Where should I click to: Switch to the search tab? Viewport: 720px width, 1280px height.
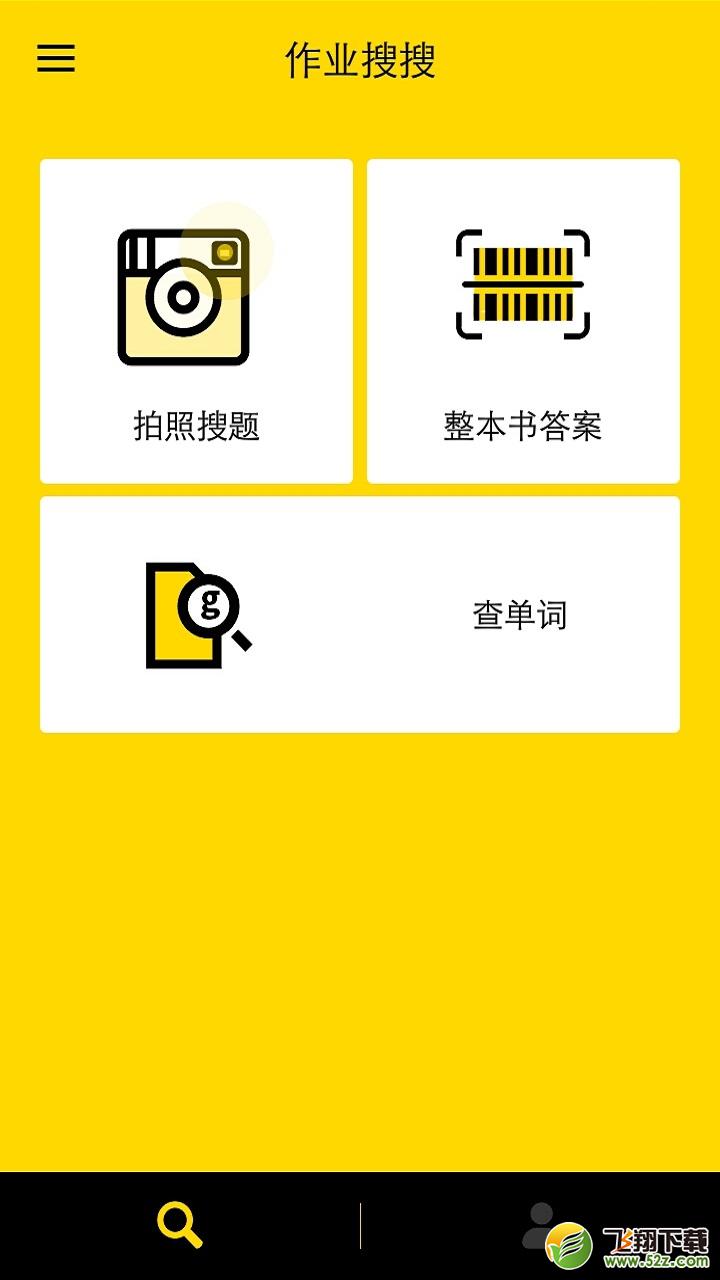point(180,1225)
